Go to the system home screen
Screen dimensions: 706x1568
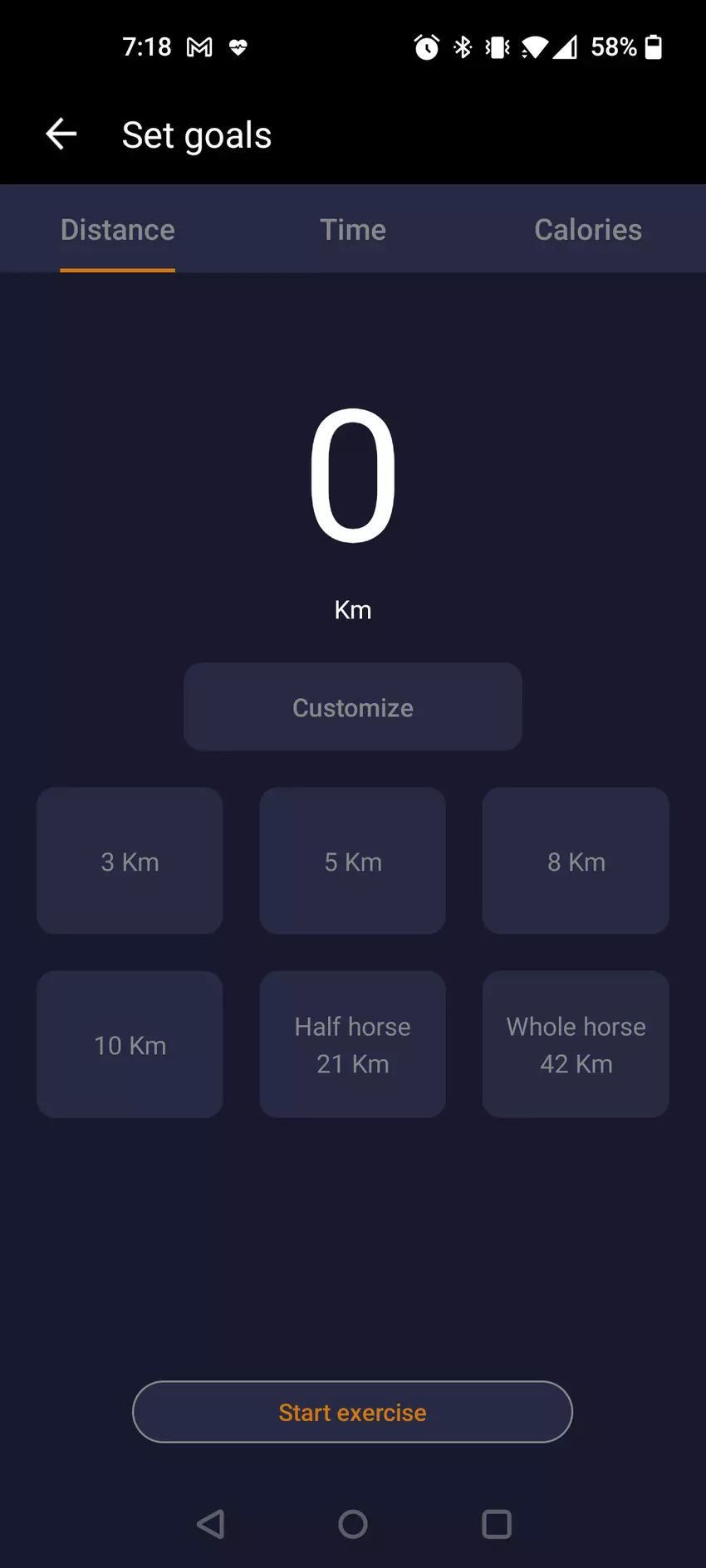pyautogui.click(x=353, y=1524)
